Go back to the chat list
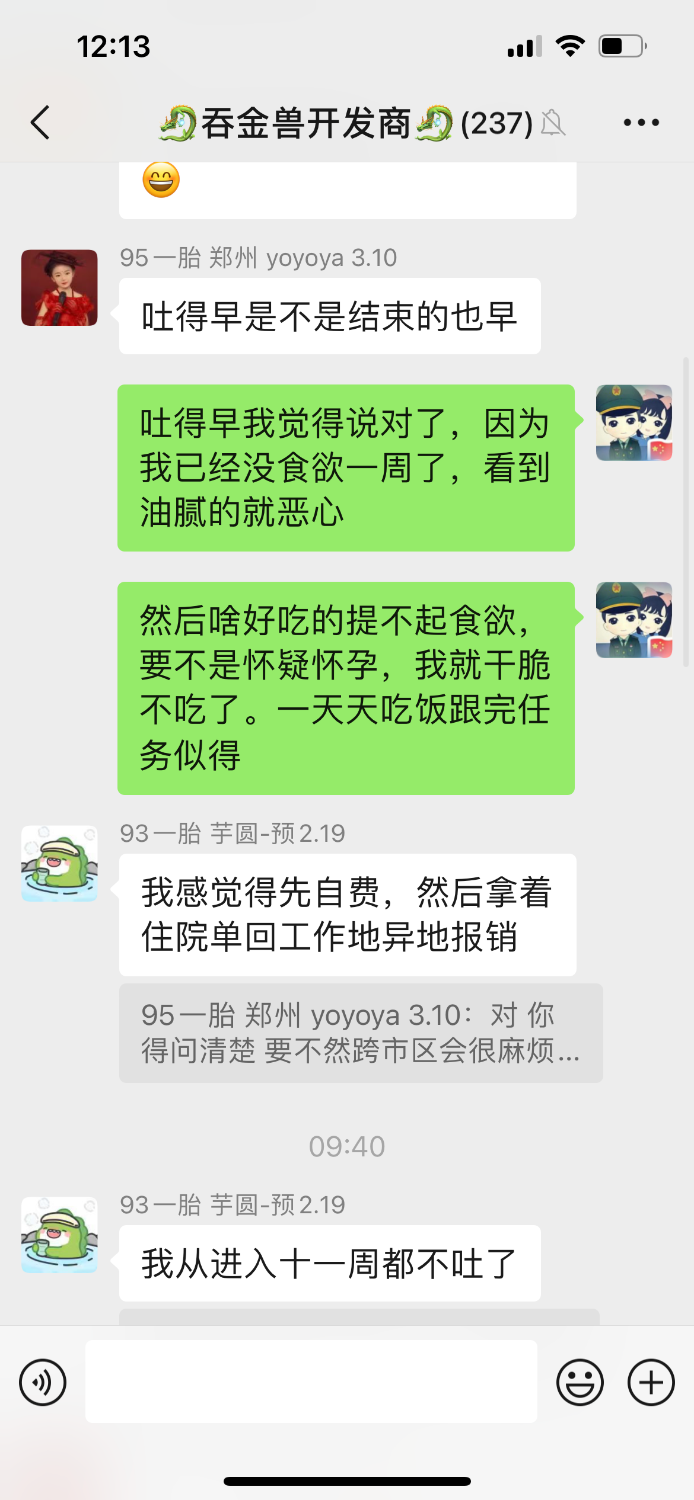694x1500 pixels. tap(40, 123)
